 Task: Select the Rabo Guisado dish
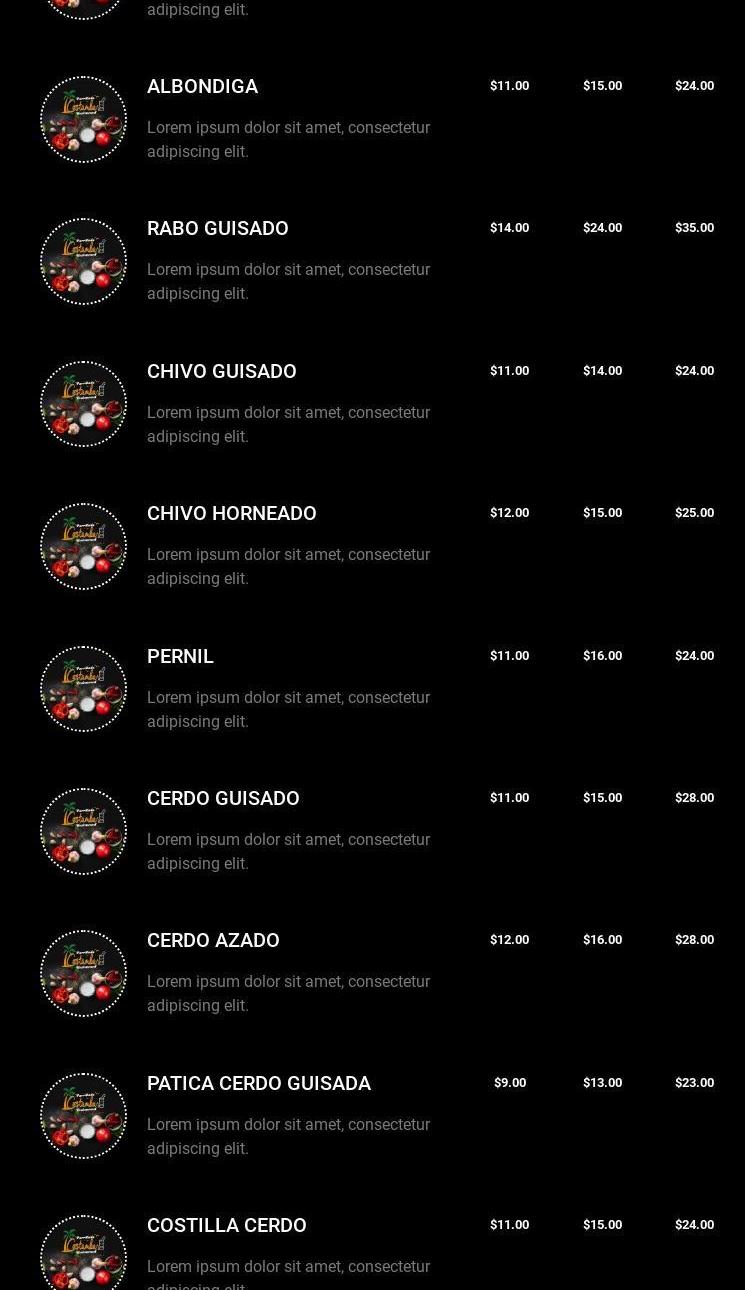point(217,229)
